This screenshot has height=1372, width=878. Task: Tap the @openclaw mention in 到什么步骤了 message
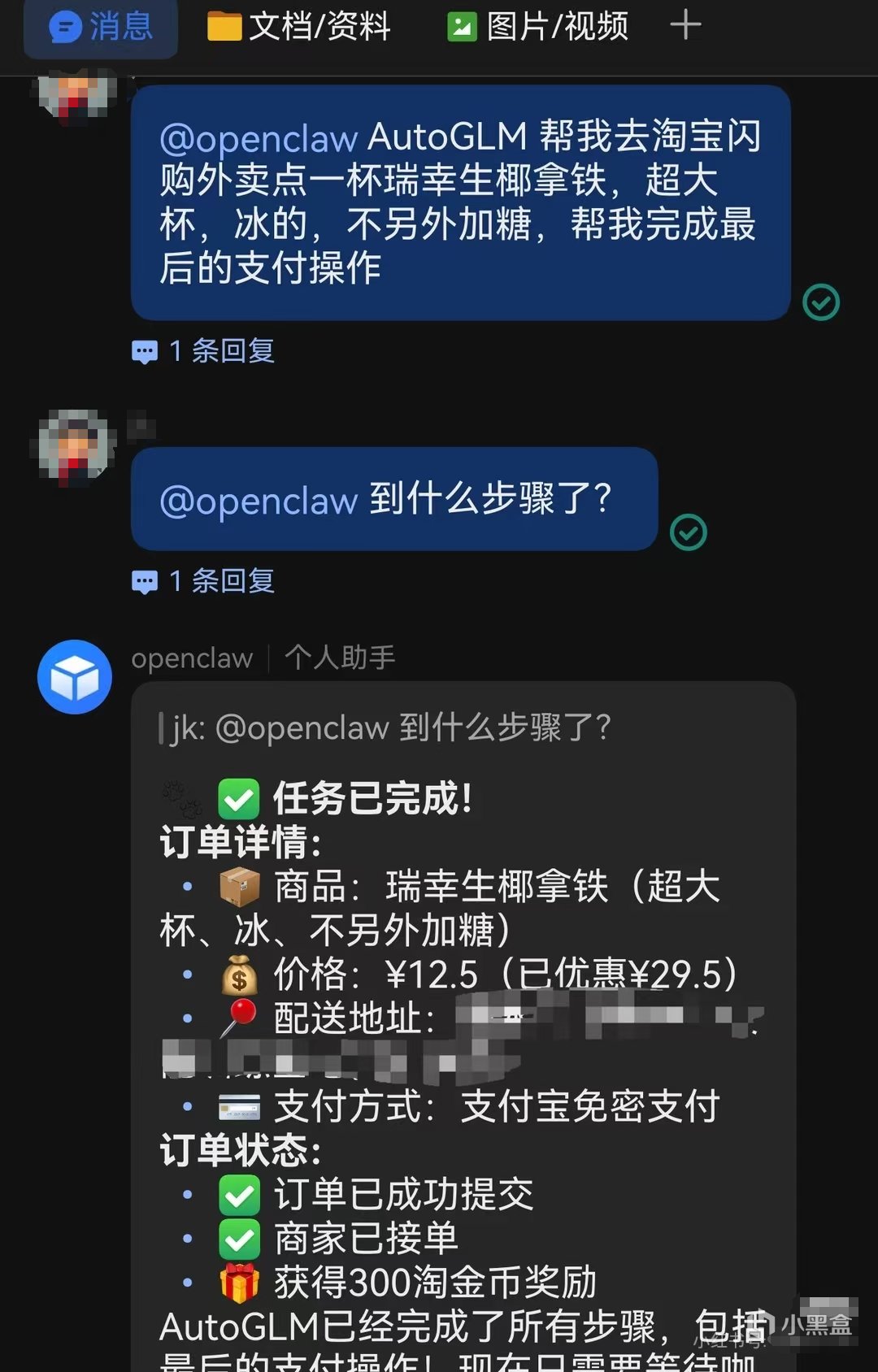tap(259, 501)
